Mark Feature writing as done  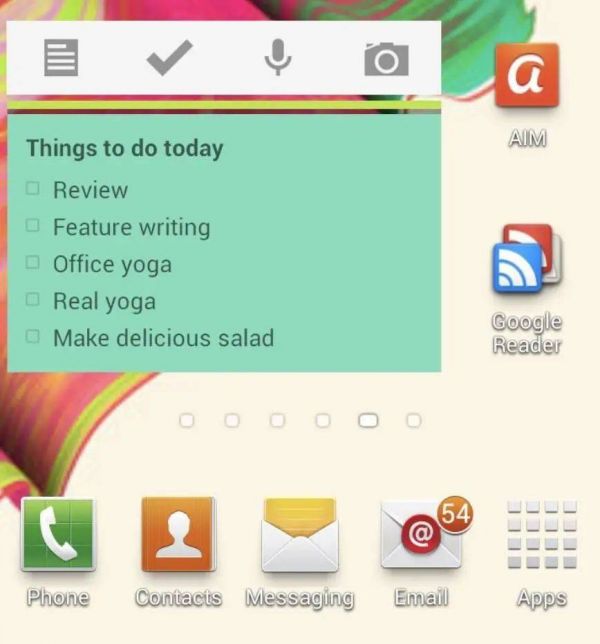pyautogui.click(x=33, y=226)
